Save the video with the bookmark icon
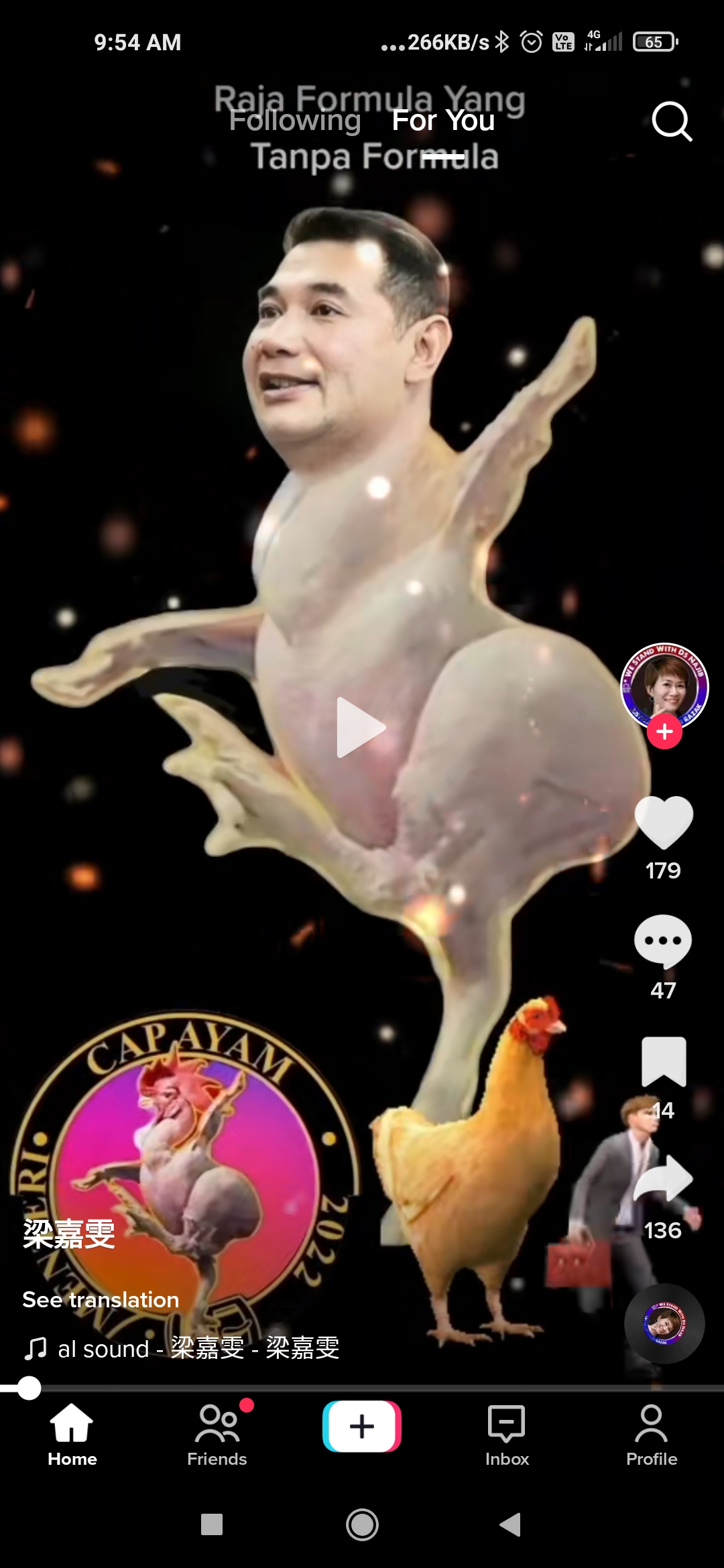 tap(664, 1061)
